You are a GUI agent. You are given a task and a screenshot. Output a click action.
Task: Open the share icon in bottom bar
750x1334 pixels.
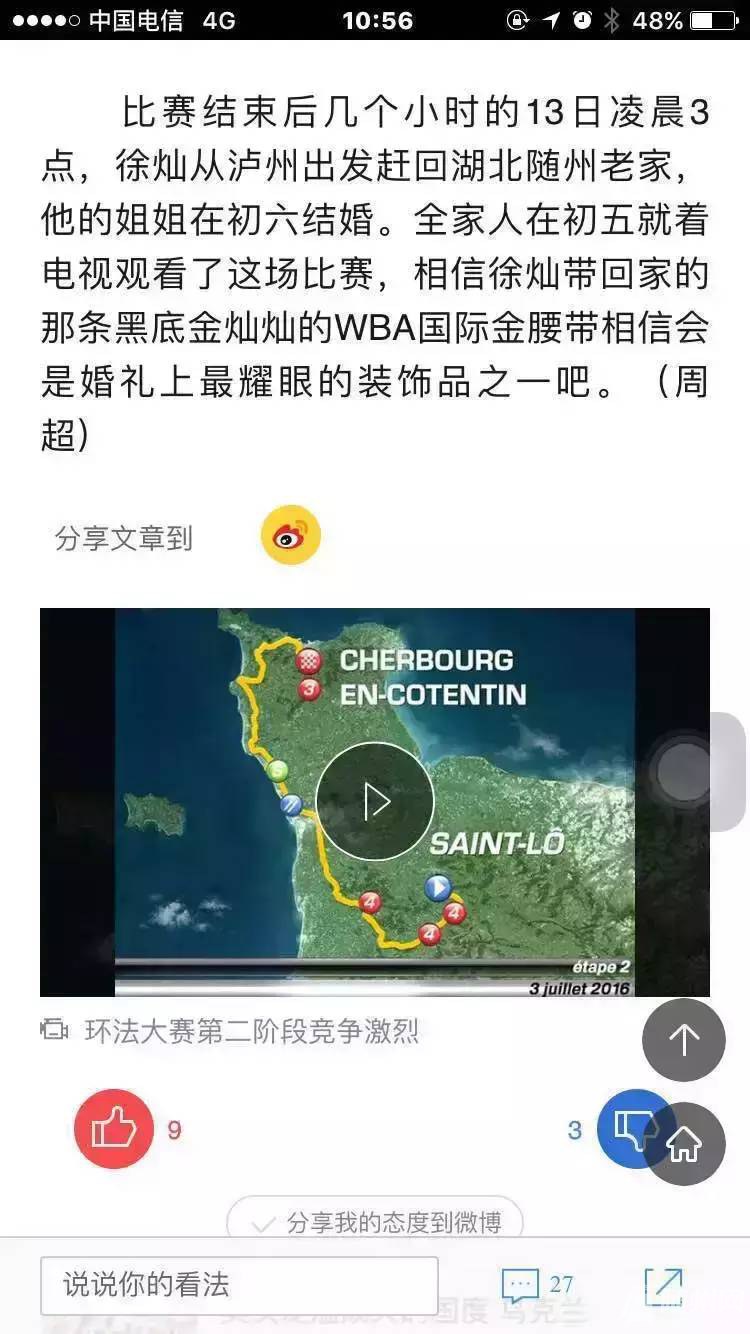pos(663,1285)
